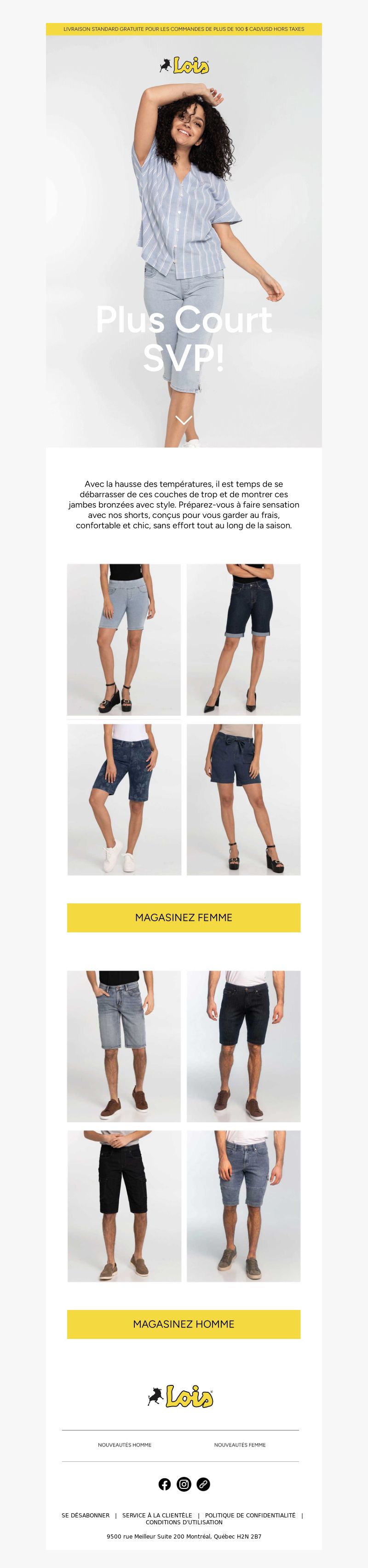Screen dimensions: 368x1568
Task: View the men's blue-grey denim shorts
Action: [243, 1206]
